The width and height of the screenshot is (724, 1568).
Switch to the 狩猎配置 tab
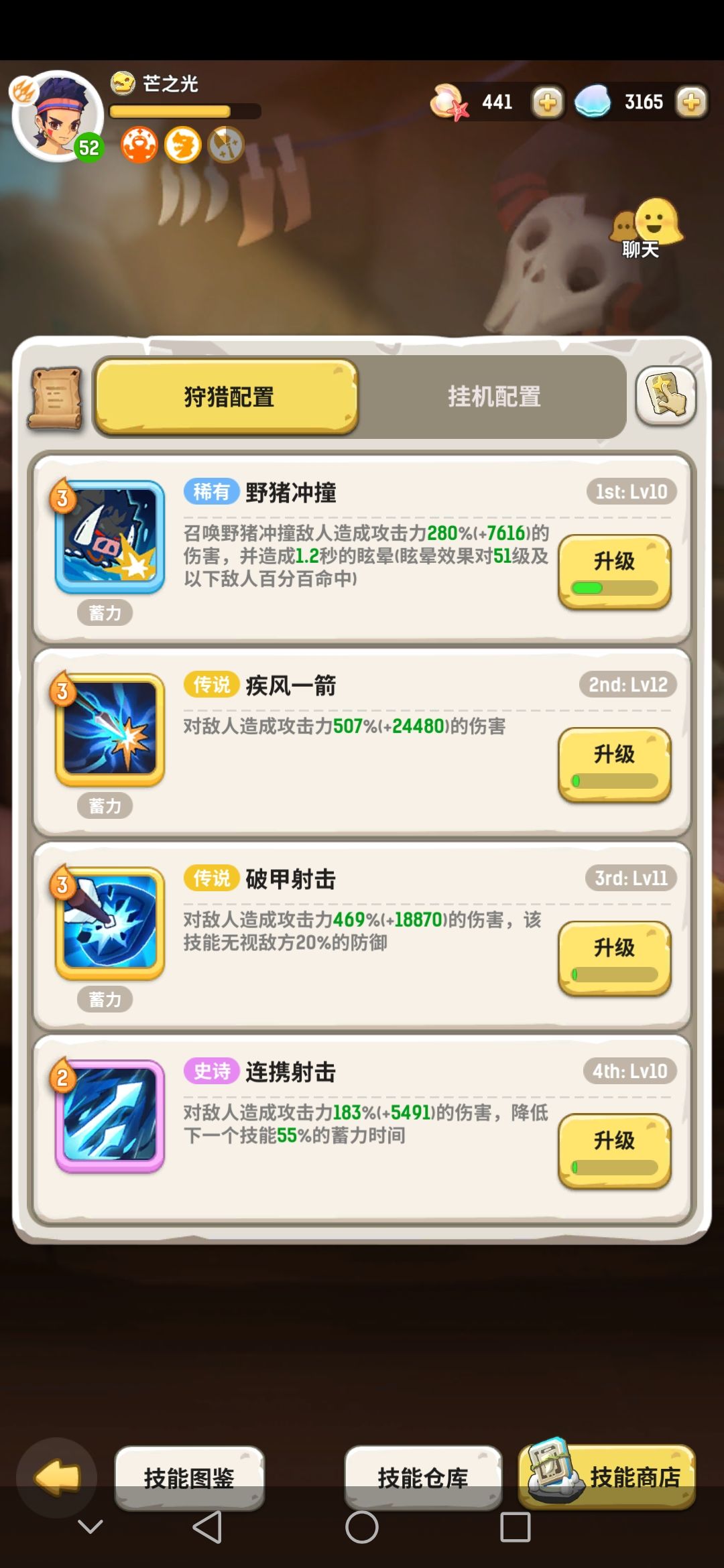click(x=227, y=398)
